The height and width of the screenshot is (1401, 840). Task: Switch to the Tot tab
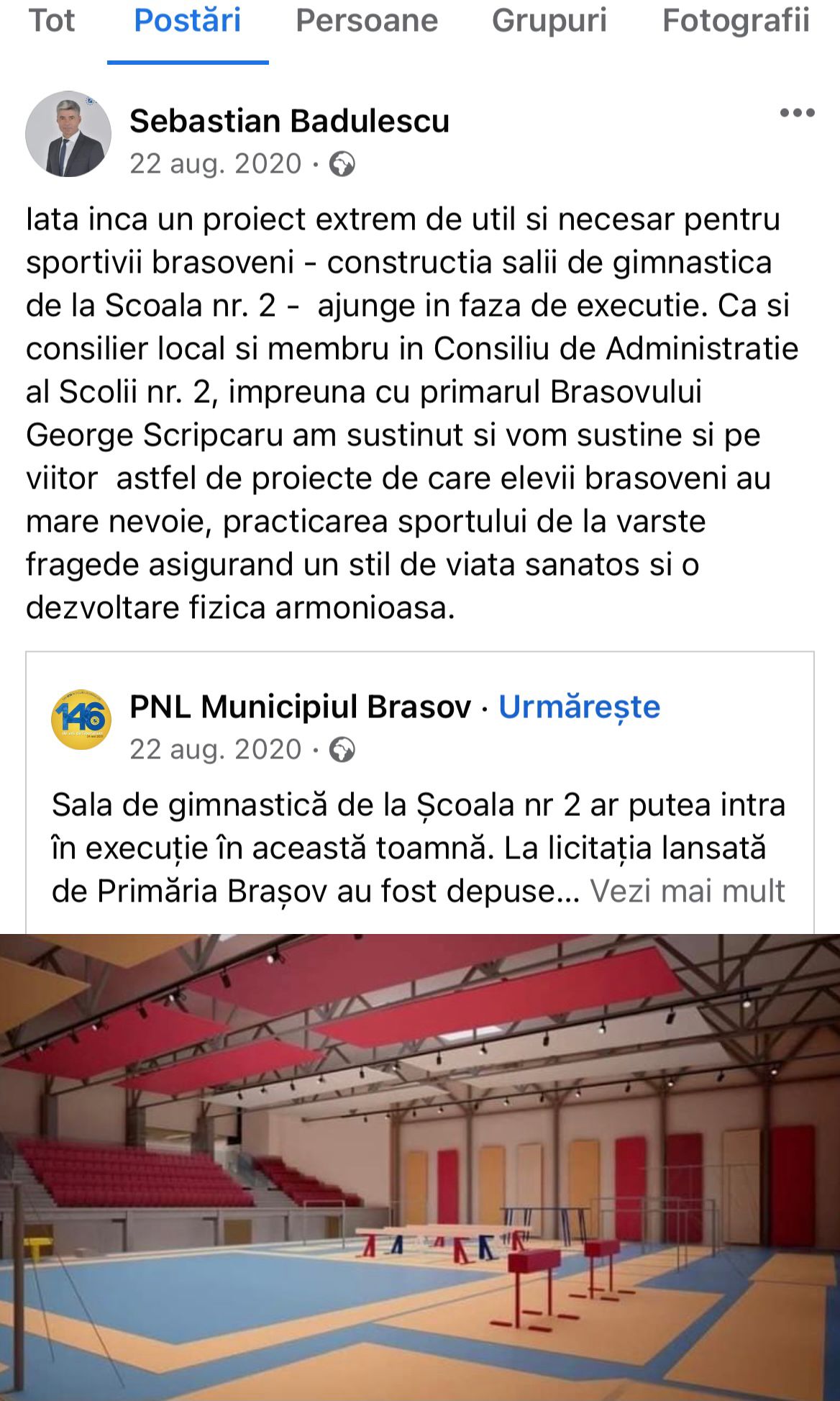51,21
